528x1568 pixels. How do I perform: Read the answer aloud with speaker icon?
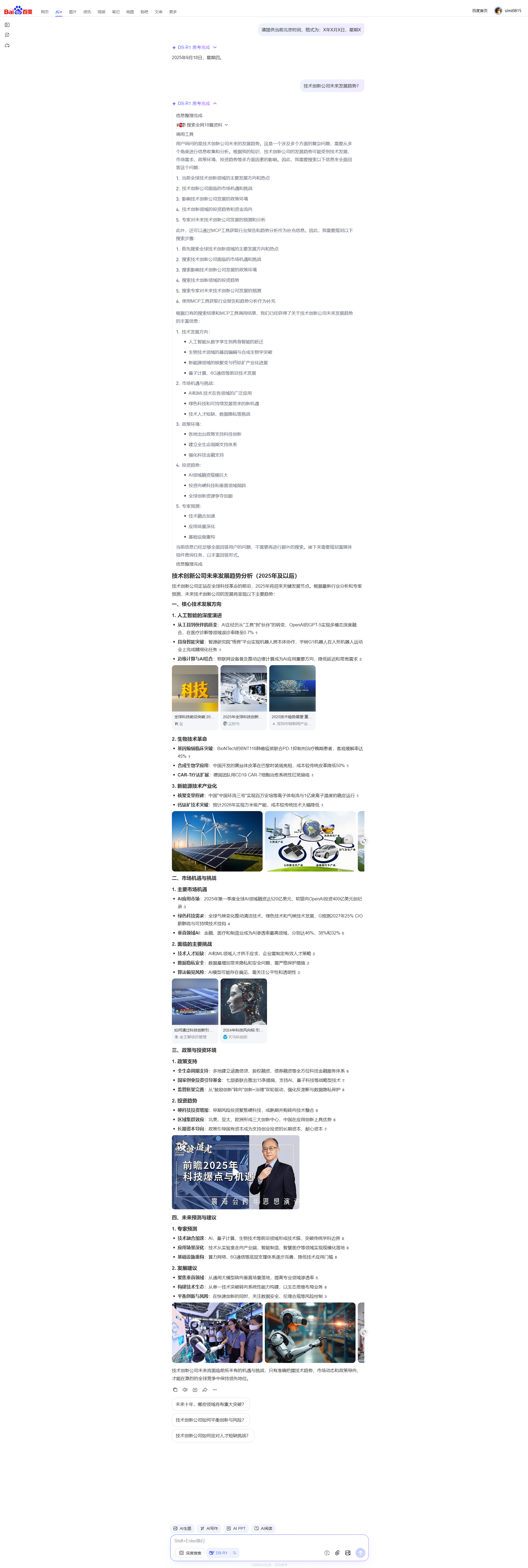click(185, 1390)
